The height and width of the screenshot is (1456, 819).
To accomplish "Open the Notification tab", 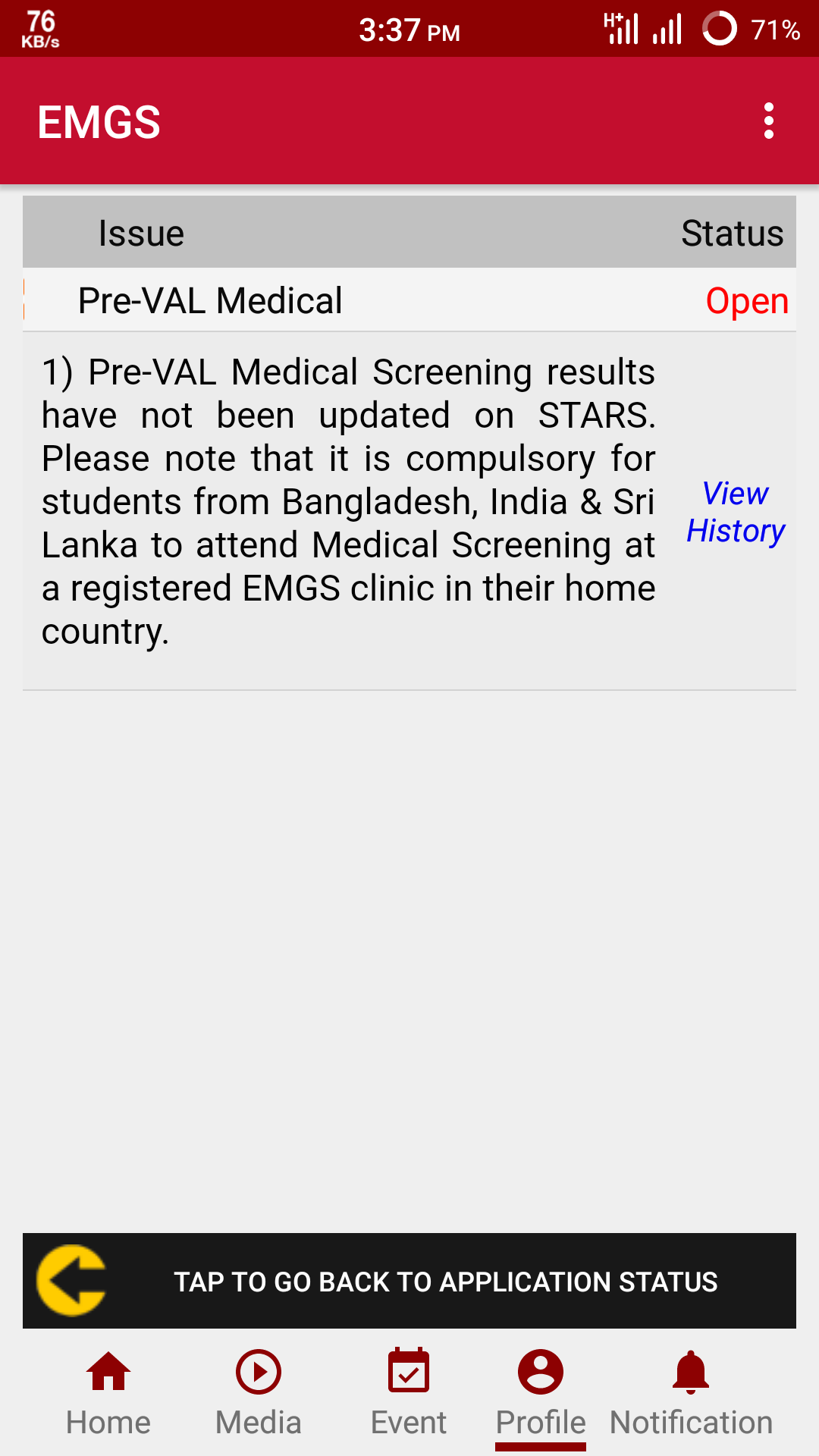I will point(691,1394).
